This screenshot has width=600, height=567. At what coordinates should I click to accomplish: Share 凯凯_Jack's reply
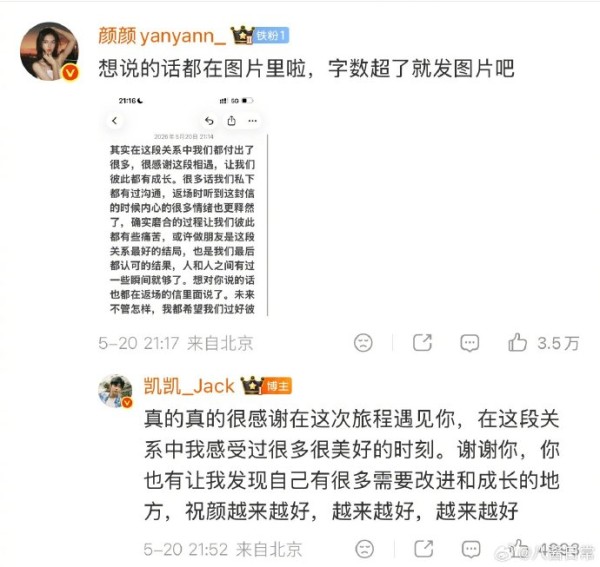(x=424, y=549)
